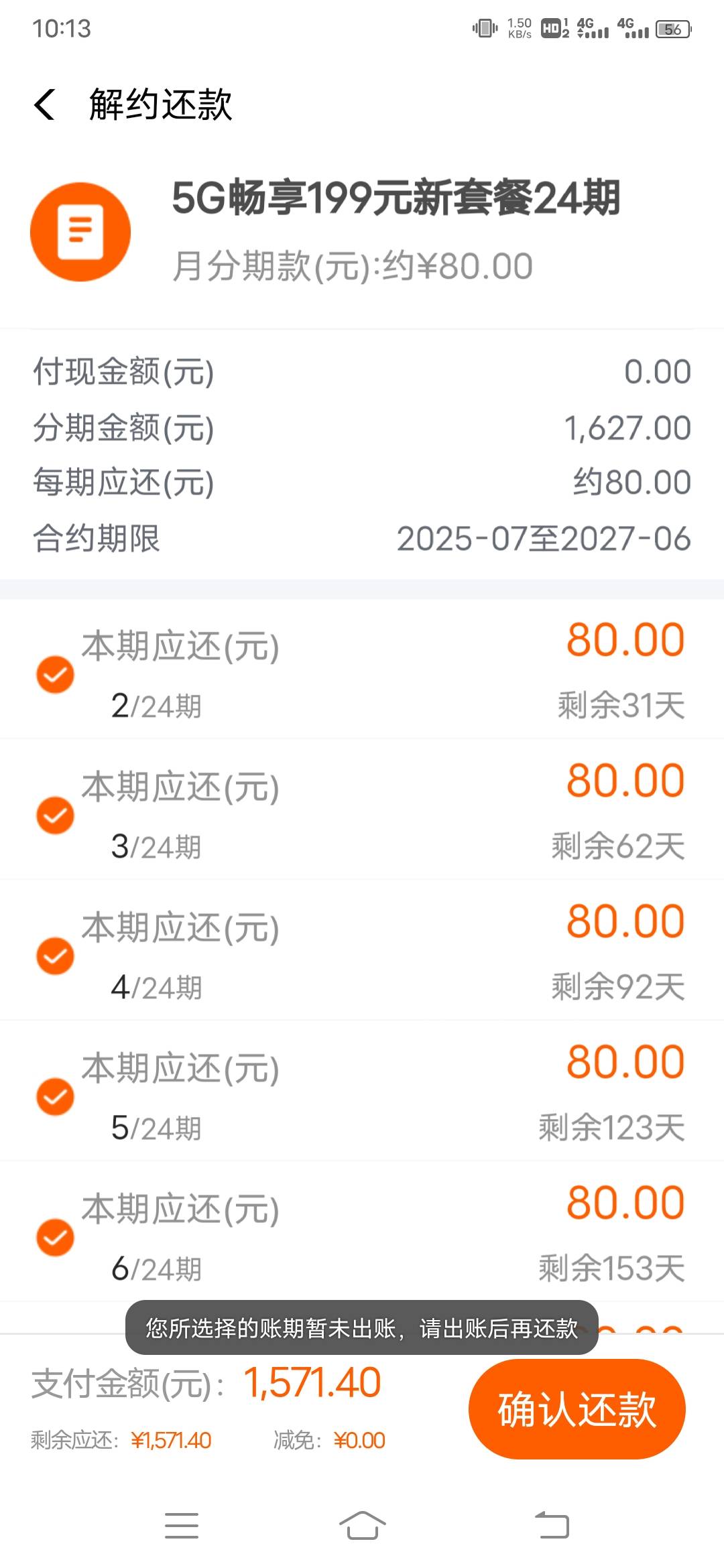Go back from 解约还款 page
This screenshot has width=724, height=1568.
click(45, 105)
